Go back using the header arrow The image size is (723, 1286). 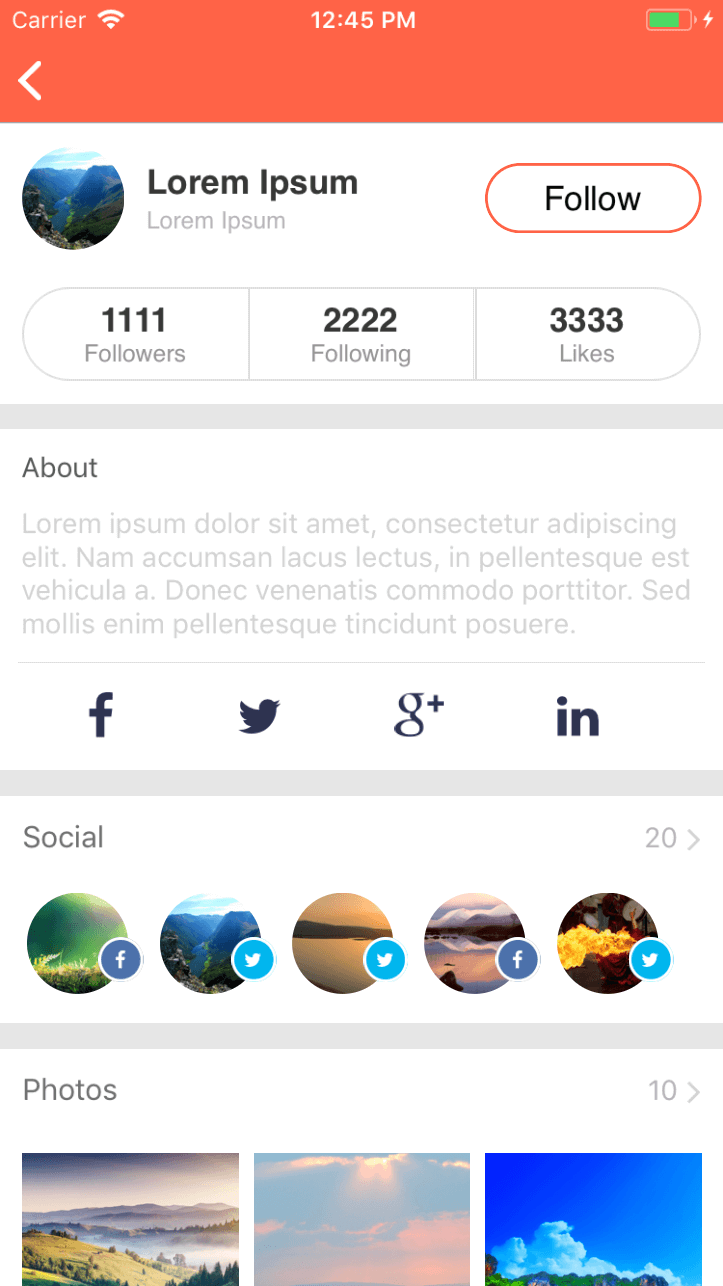31,81
